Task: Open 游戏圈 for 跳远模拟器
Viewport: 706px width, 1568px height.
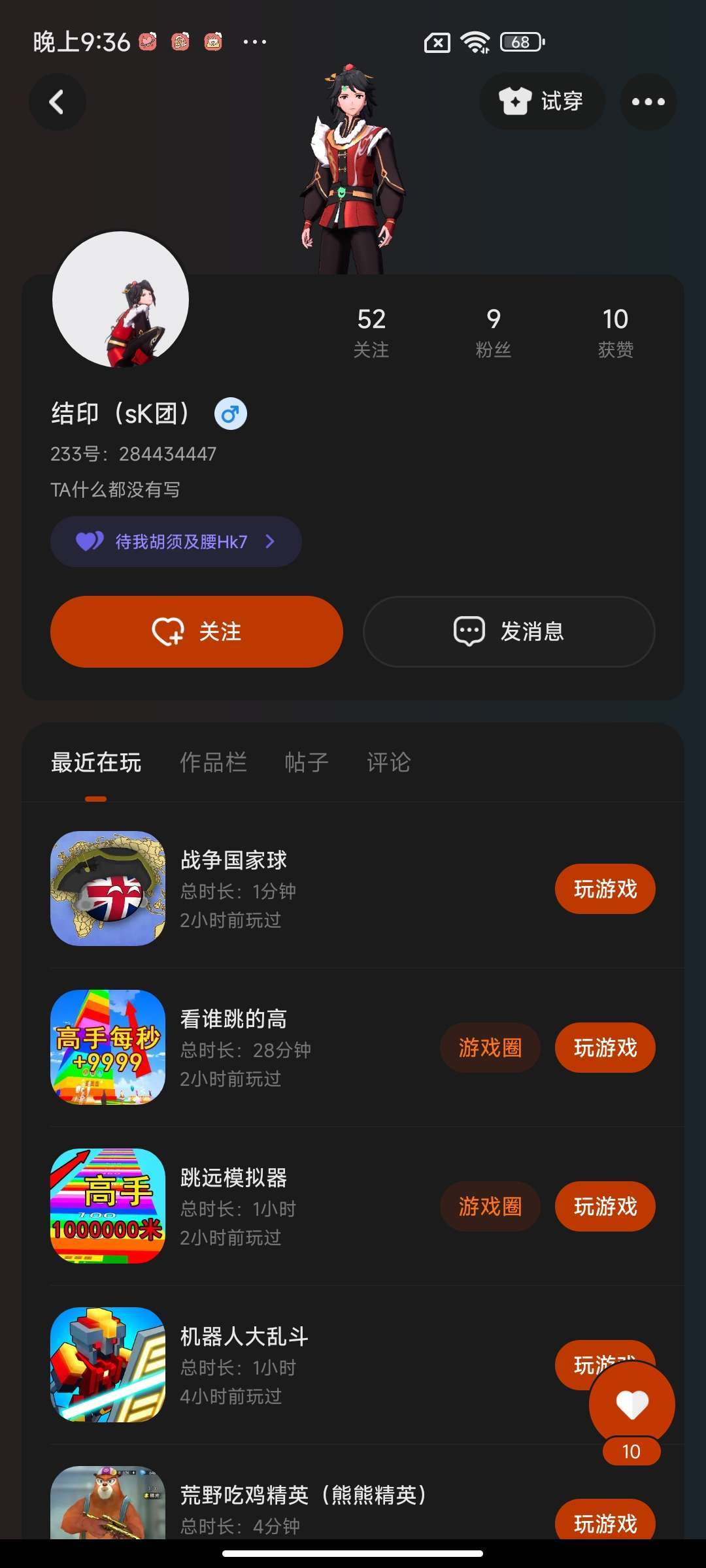Action: coord(490,1207)
